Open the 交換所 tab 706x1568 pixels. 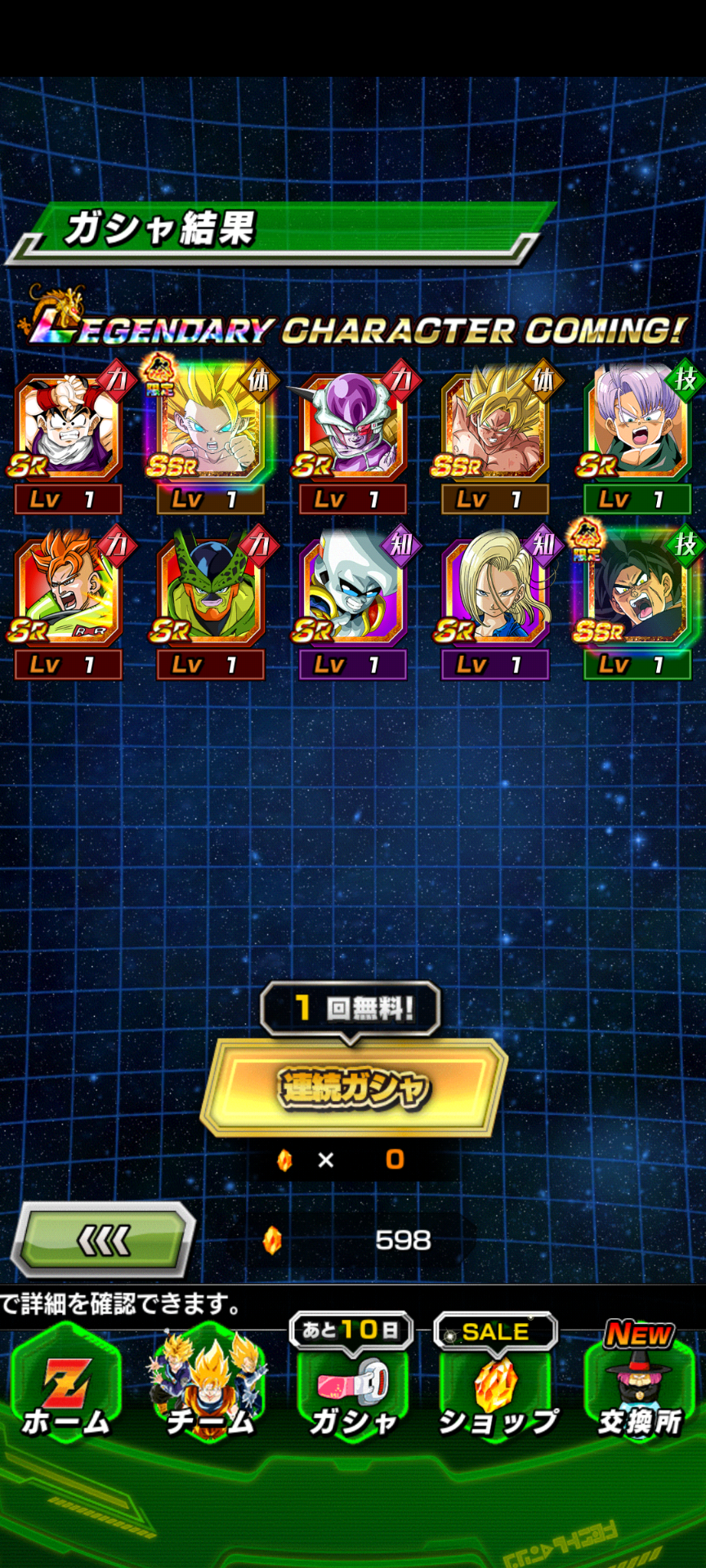[639, 1383]
